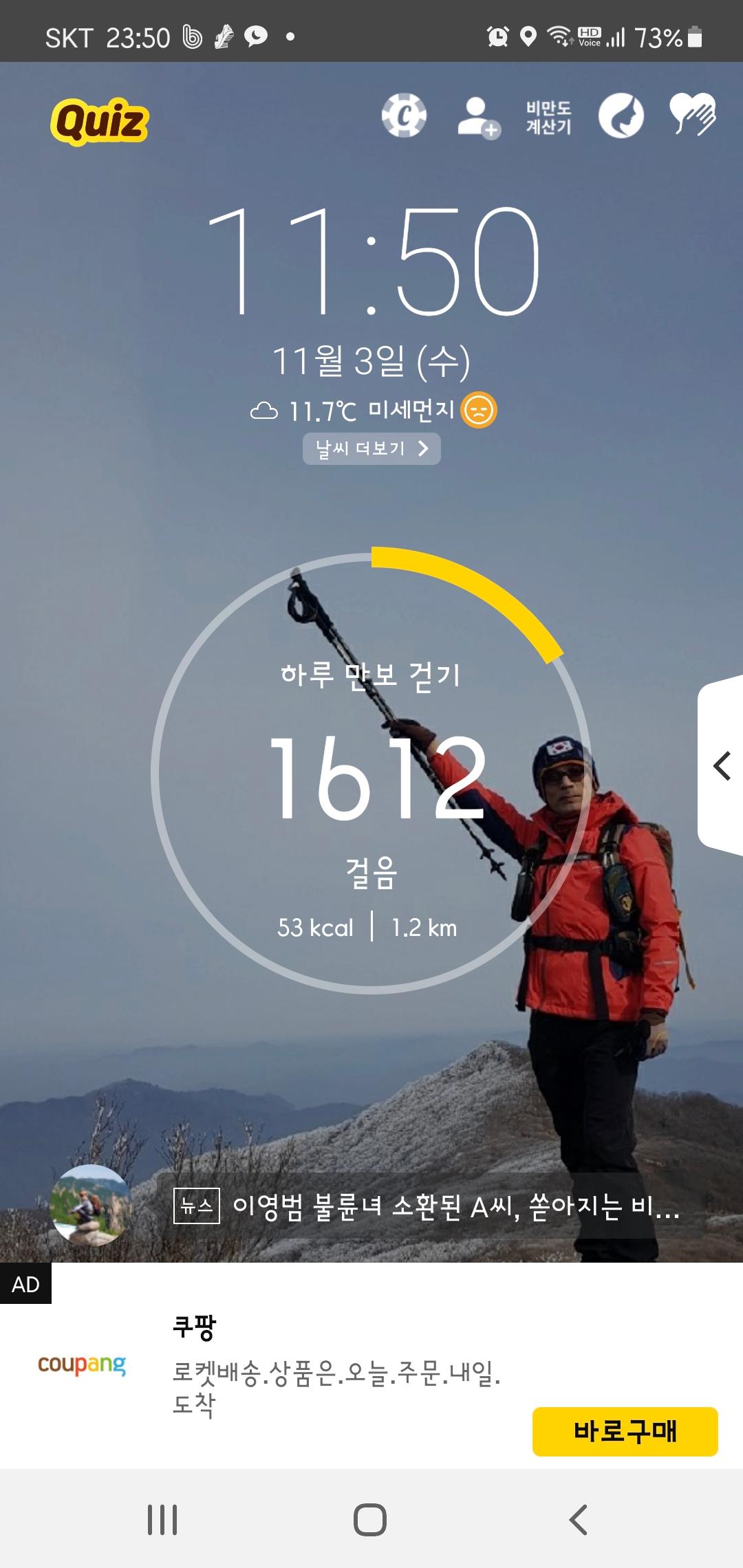Image resolution: width=743 pixels, height=1568 pixels.
Task: Tap 날씨 더보기 for more weather
Action: click(x=371, y=449)
